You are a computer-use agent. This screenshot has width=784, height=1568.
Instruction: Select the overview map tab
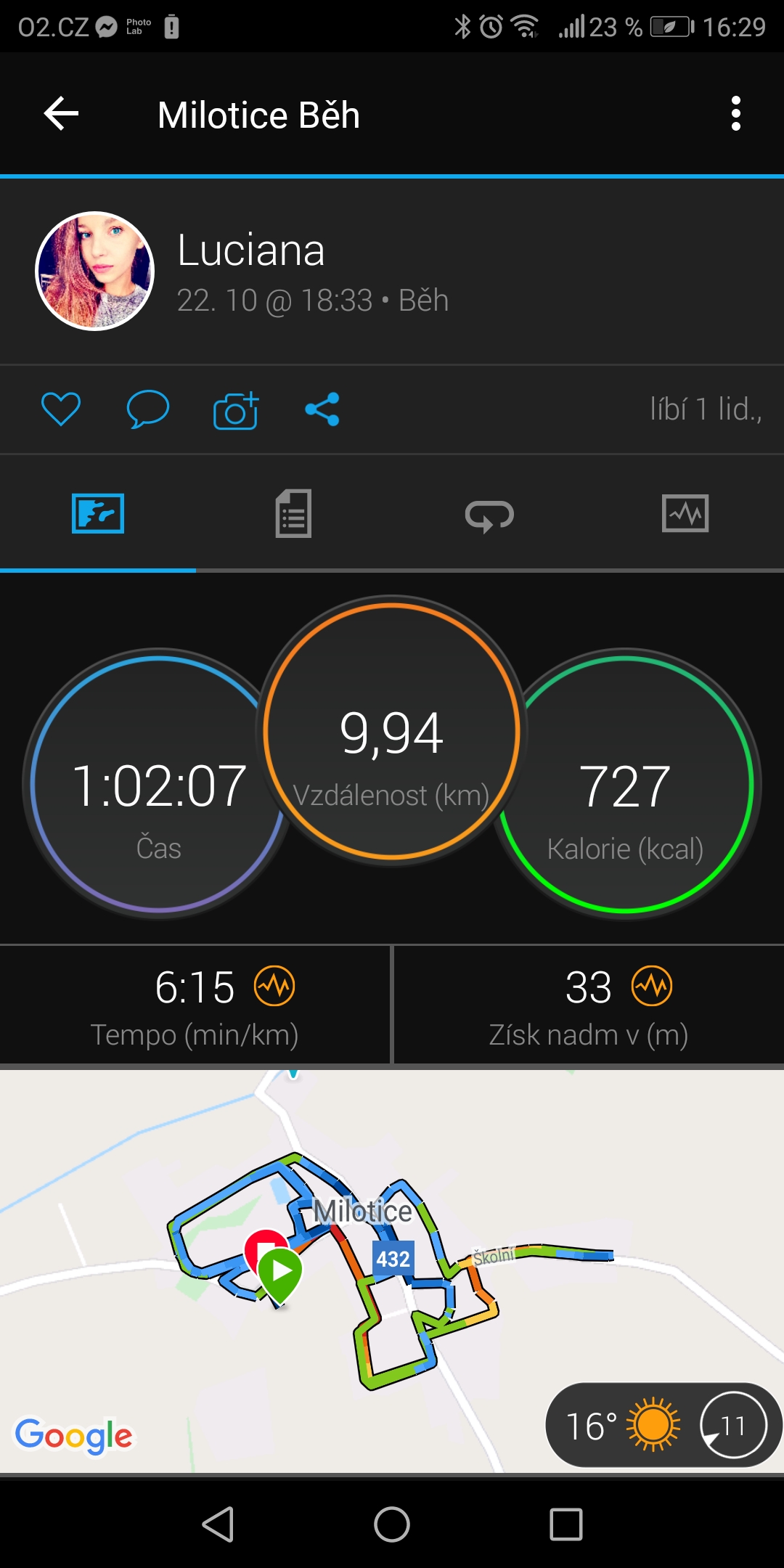[98, 514]
